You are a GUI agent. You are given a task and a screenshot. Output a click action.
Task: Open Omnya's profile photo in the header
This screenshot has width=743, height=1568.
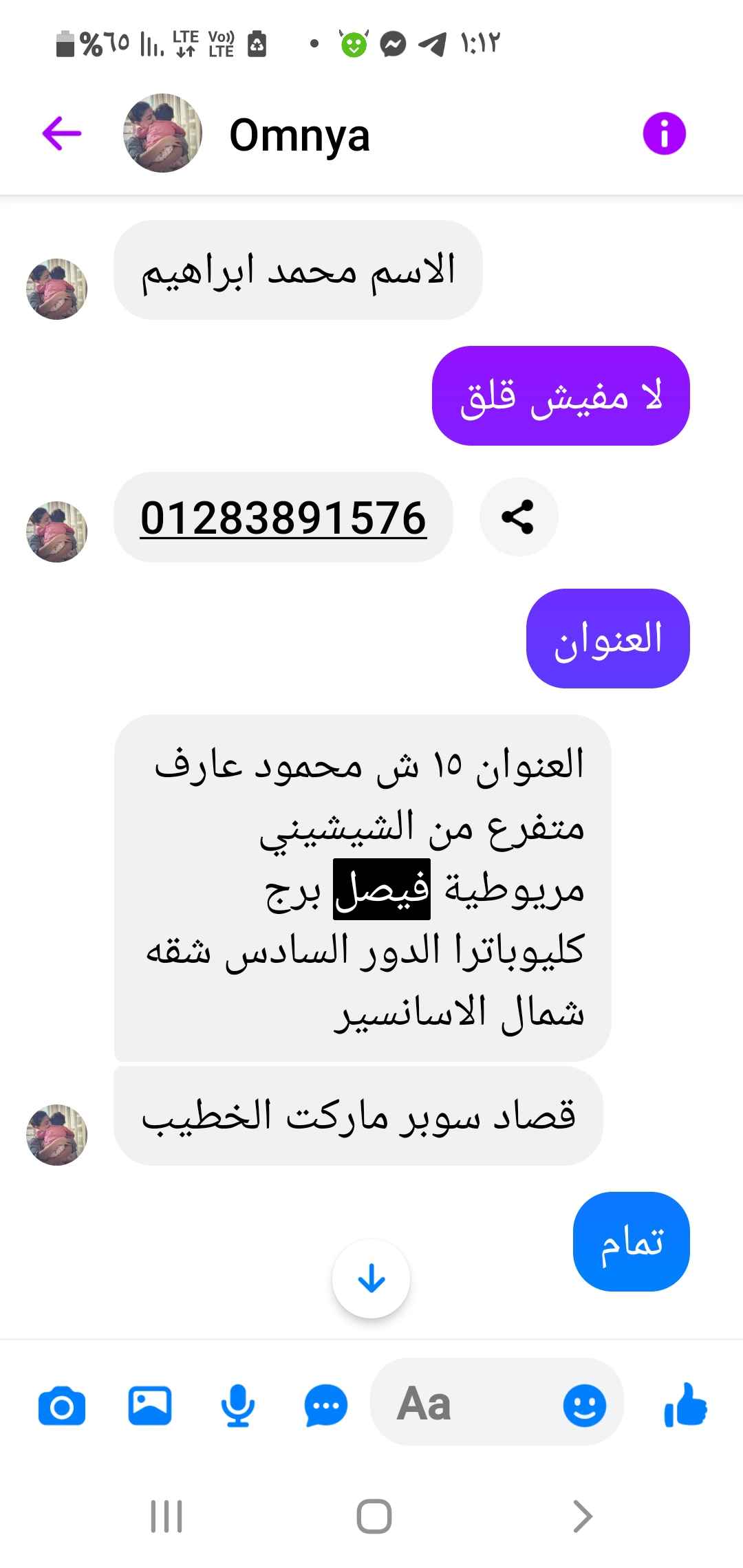point(162,133)
